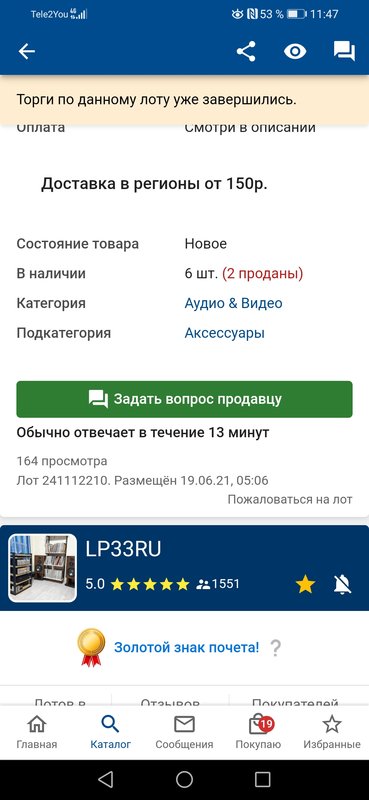The image size is (369, 800).
Task: Tap the question mark help icon
Action: (x=276, y=648)
